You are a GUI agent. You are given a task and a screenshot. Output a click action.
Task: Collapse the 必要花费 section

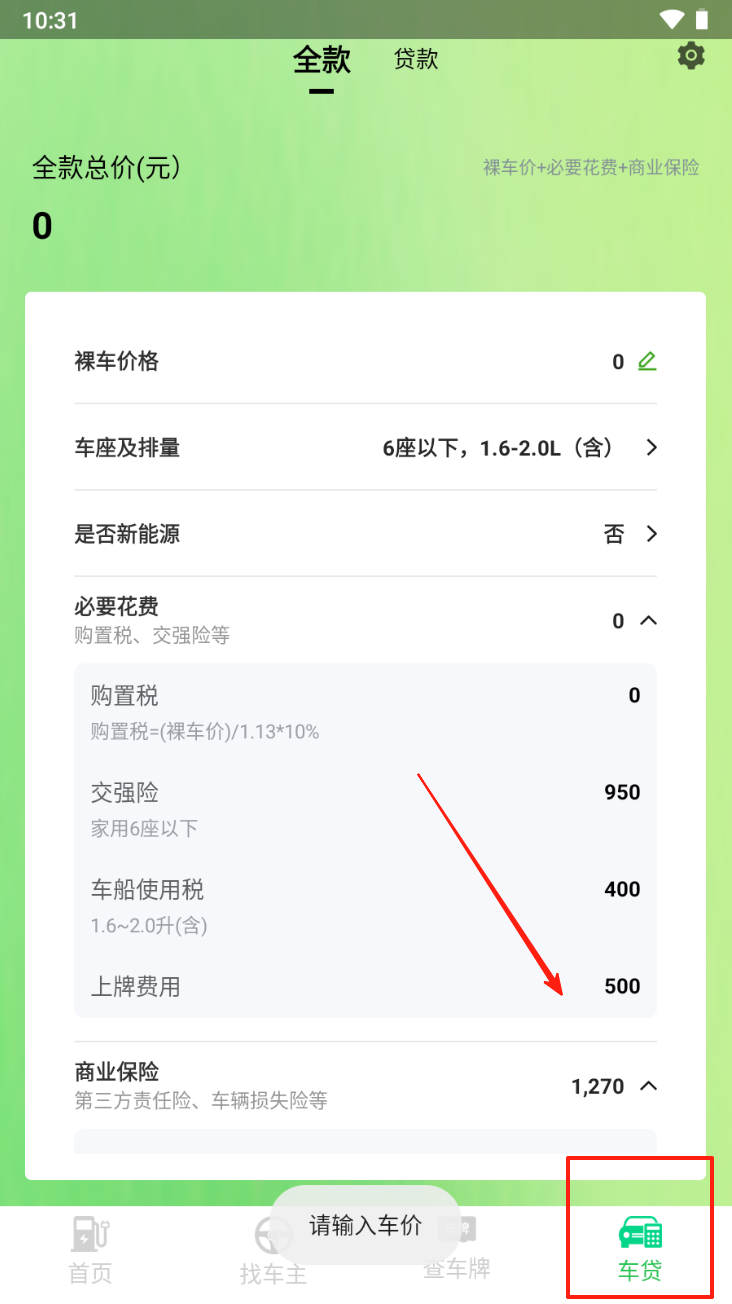click(x=648, y=621)
